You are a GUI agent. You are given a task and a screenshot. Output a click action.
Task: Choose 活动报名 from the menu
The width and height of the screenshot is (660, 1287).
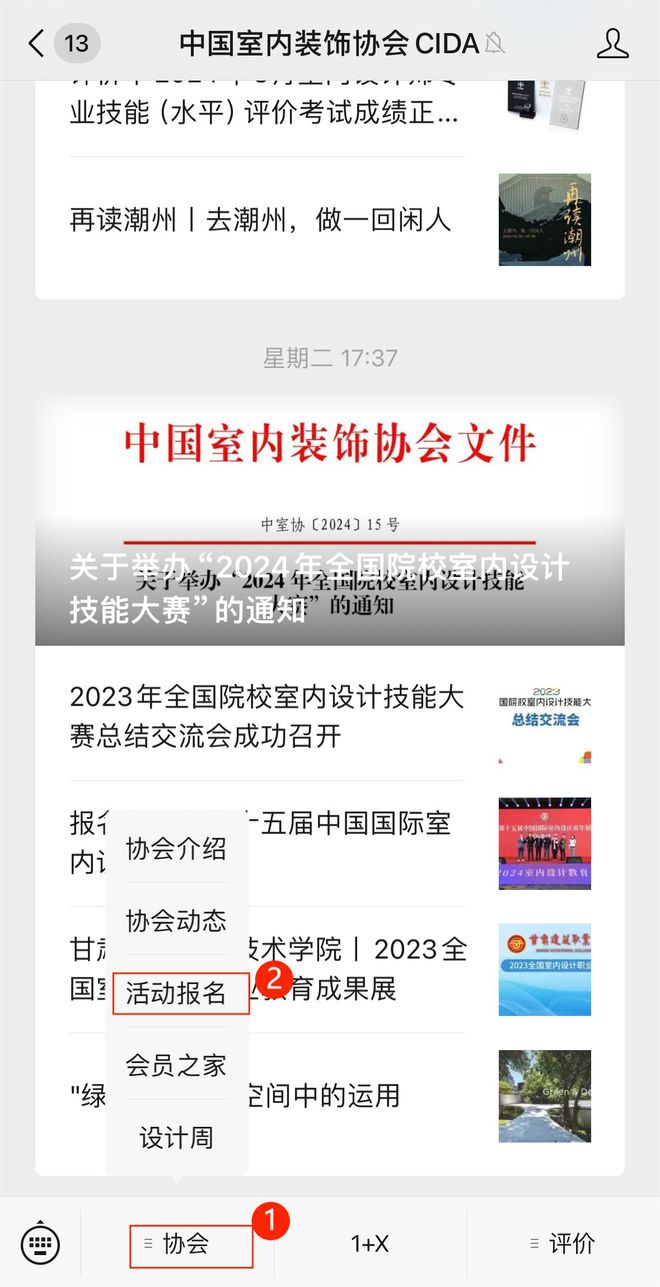point(176,993)
